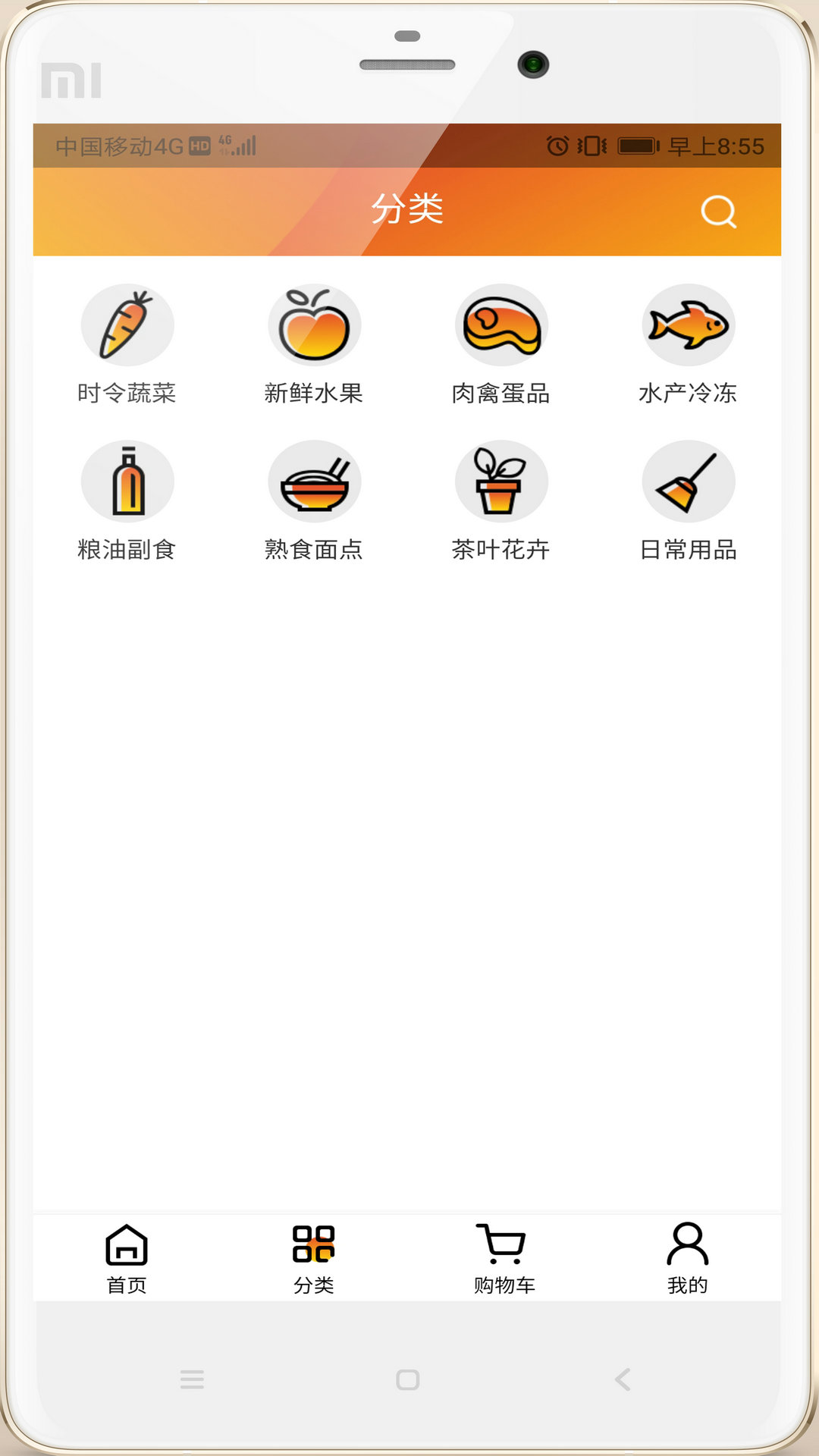This screenshot has height=1456, width=819.
Task: Tap the 分类 title in the header
Action: pyautogui.click(x=408, y=211)
